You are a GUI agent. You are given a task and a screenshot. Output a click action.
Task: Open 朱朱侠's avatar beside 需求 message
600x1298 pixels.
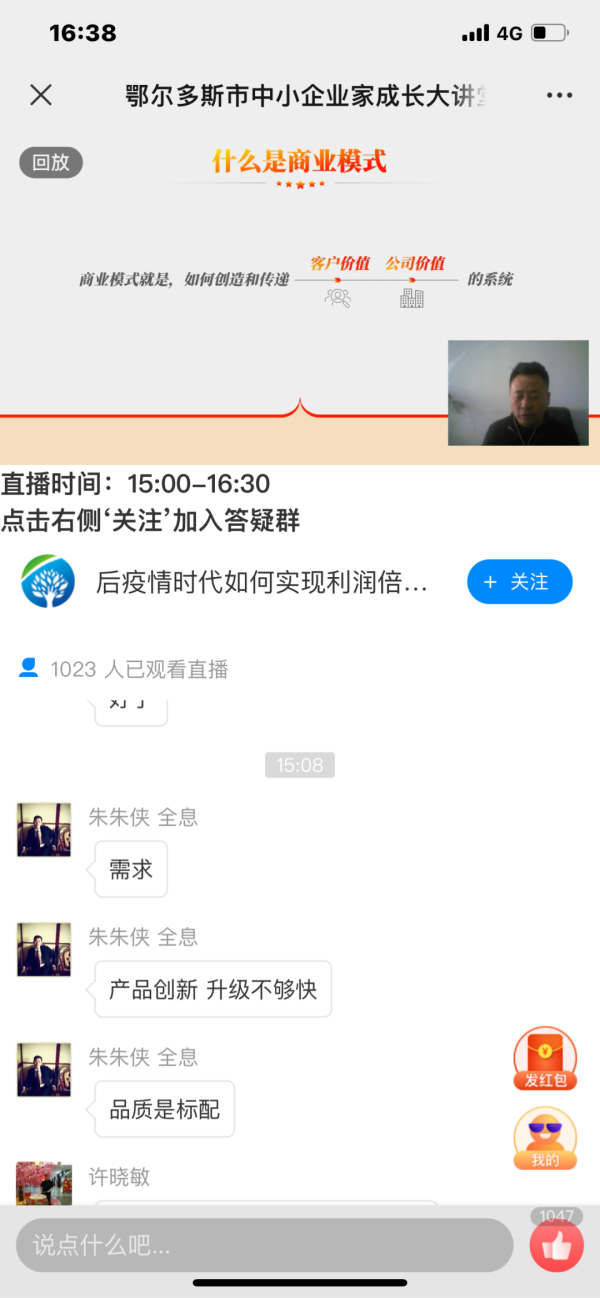coord(44,829)
